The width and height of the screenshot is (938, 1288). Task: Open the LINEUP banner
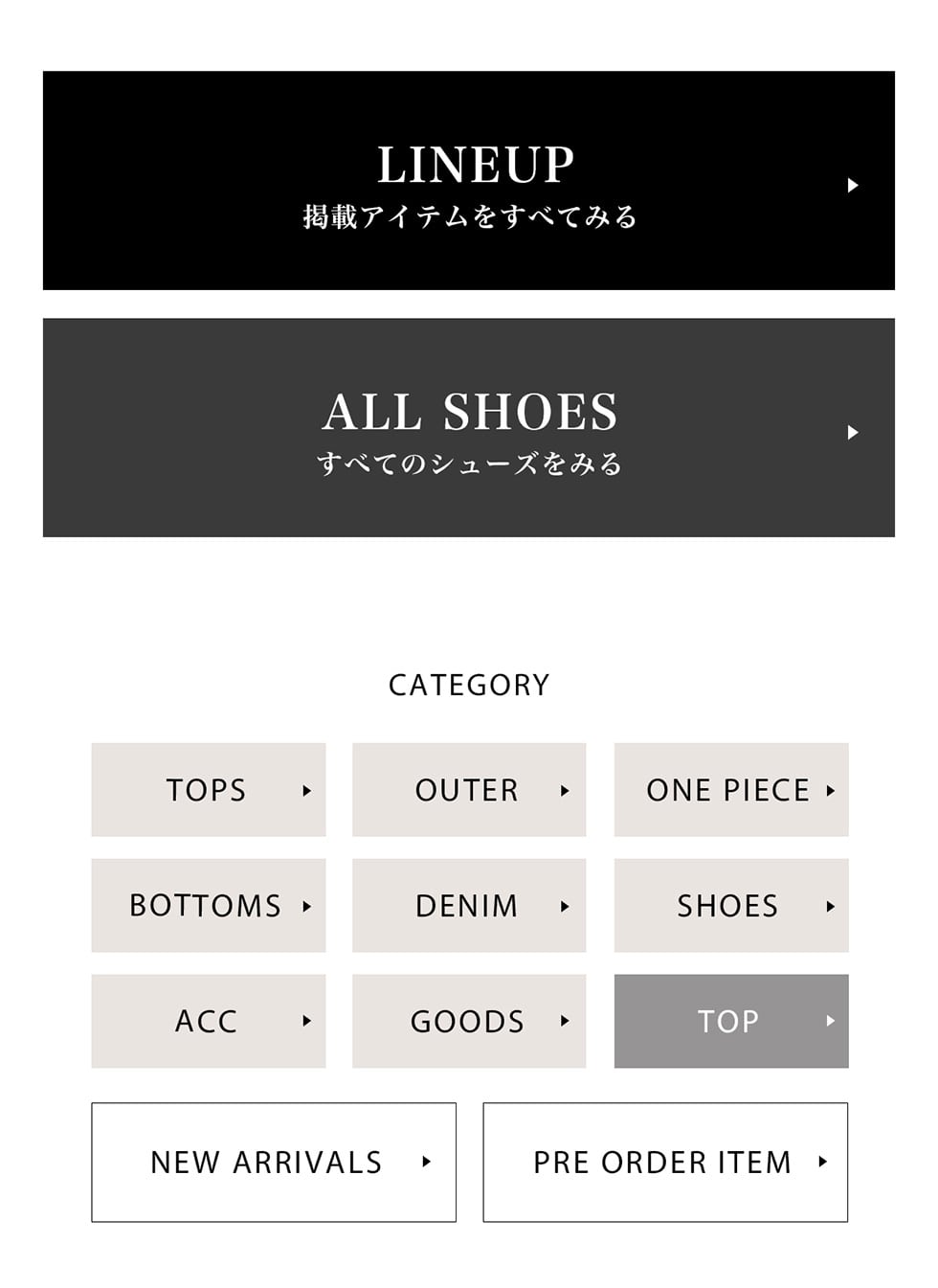point(468,181)
